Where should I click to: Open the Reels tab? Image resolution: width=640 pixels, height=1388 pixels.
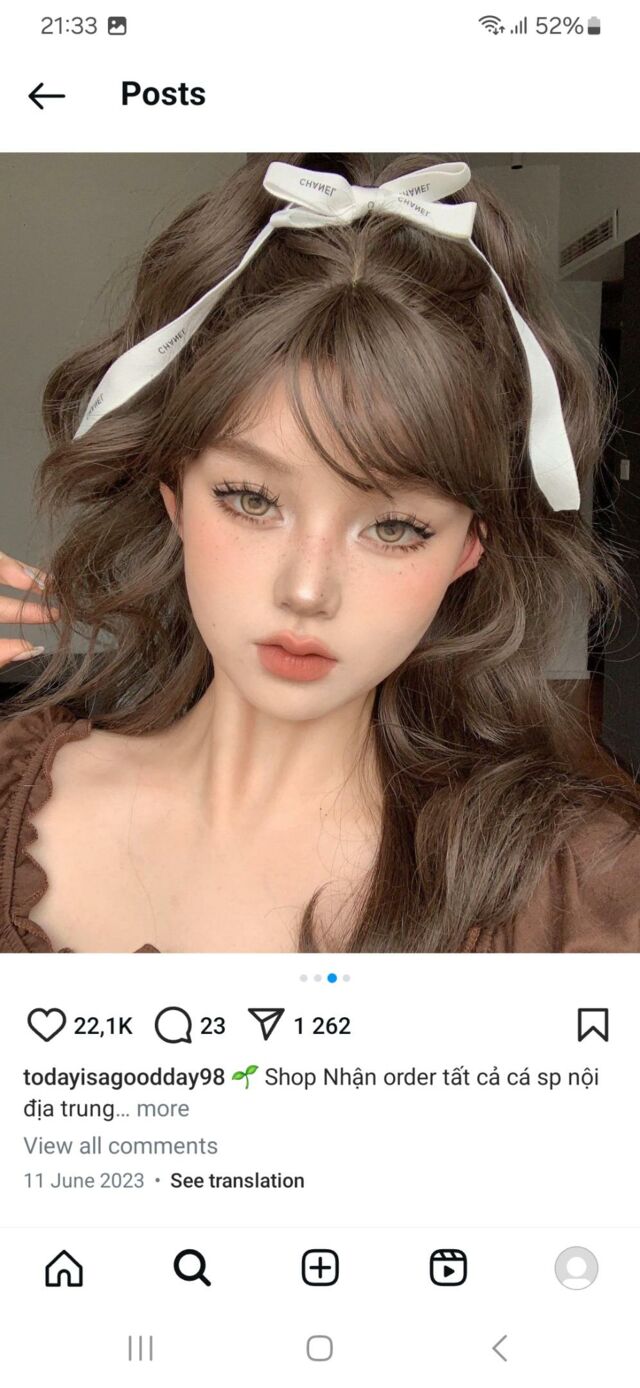pyautogui.click(x=448, y=1268)
